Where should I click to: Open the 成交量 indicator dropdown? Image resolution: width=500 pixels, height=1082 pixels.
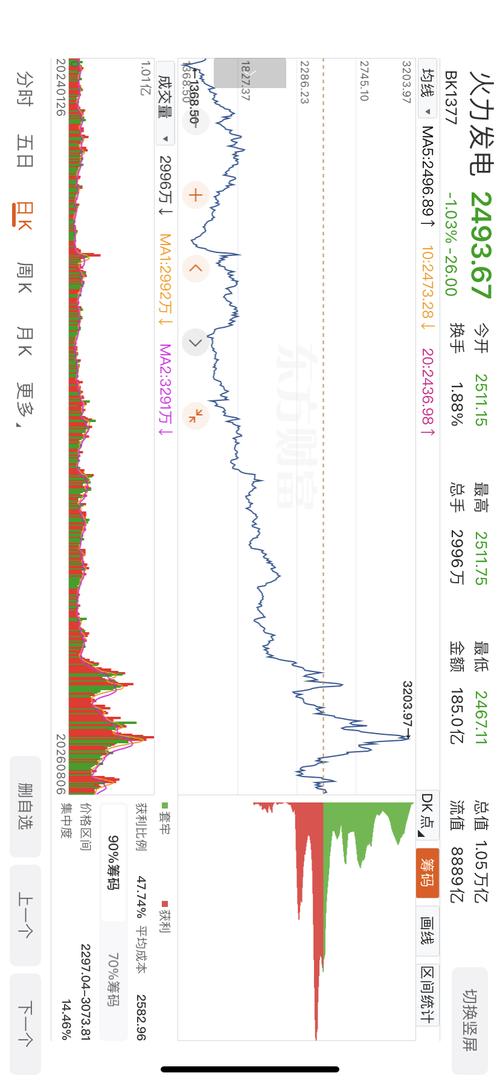165,109
